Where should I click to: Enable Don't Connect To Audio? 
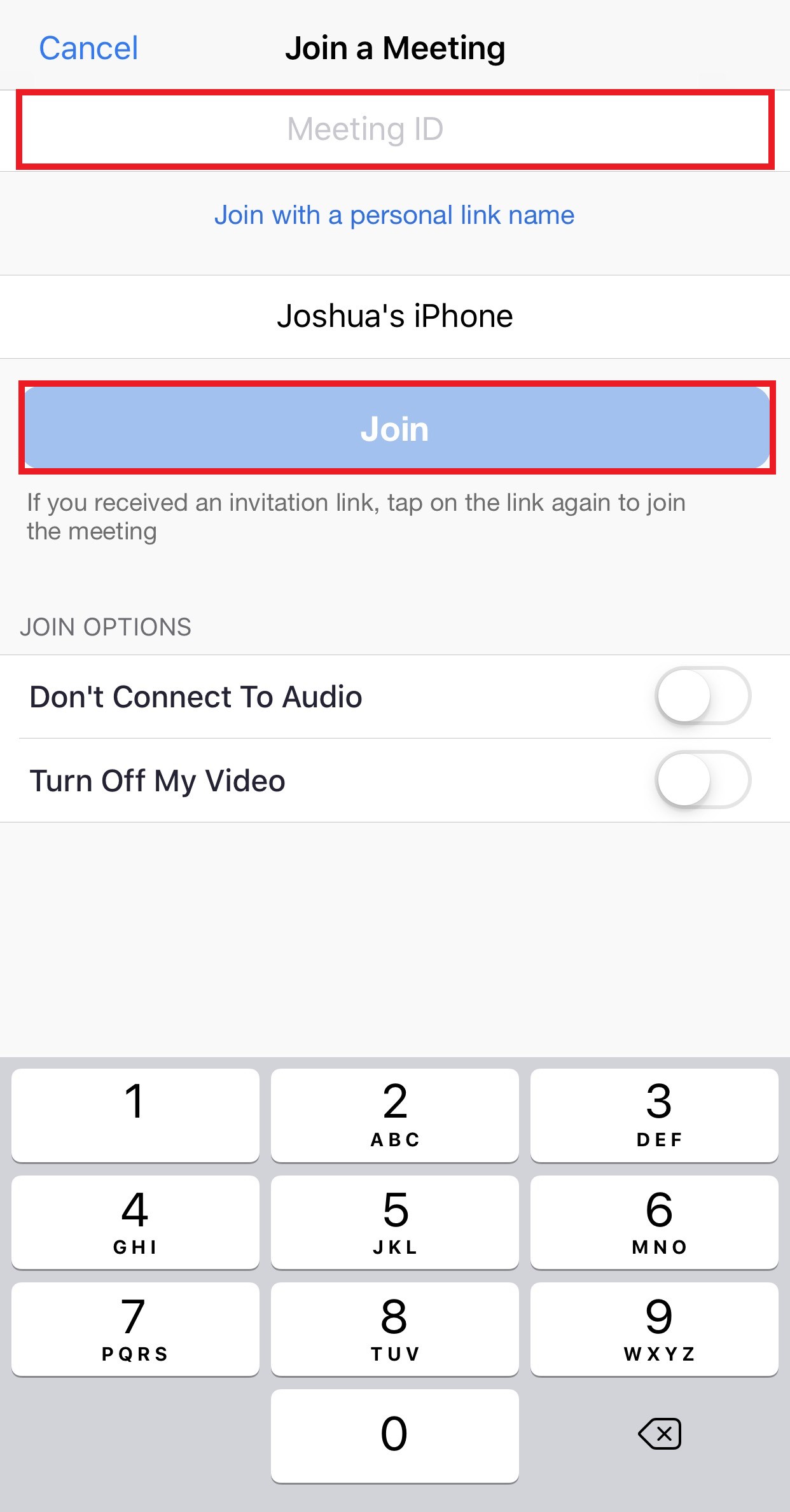(x=703, y=696)
